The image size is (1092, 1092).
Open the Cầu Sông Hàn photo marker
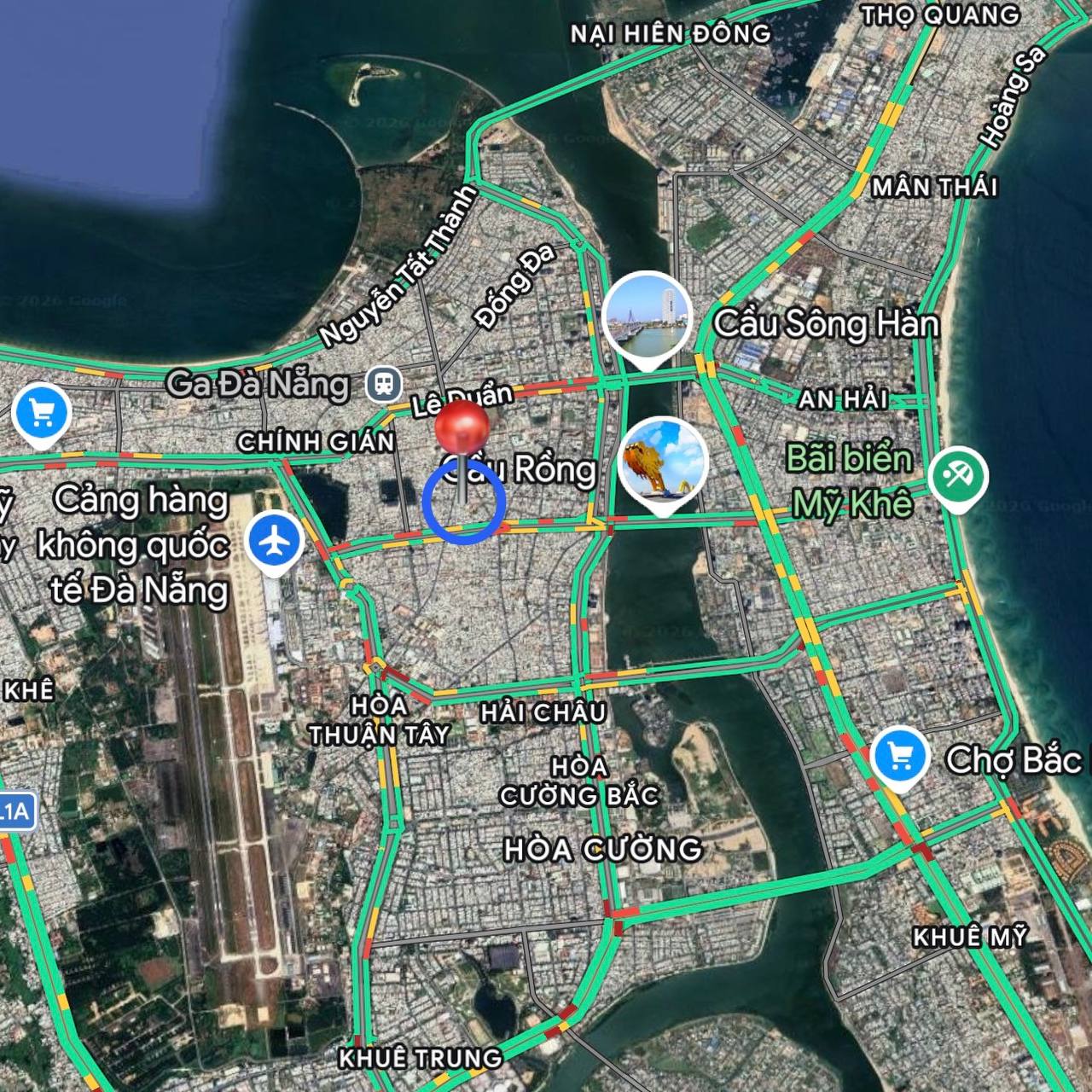pyautogui.click(x=646, y=317)
